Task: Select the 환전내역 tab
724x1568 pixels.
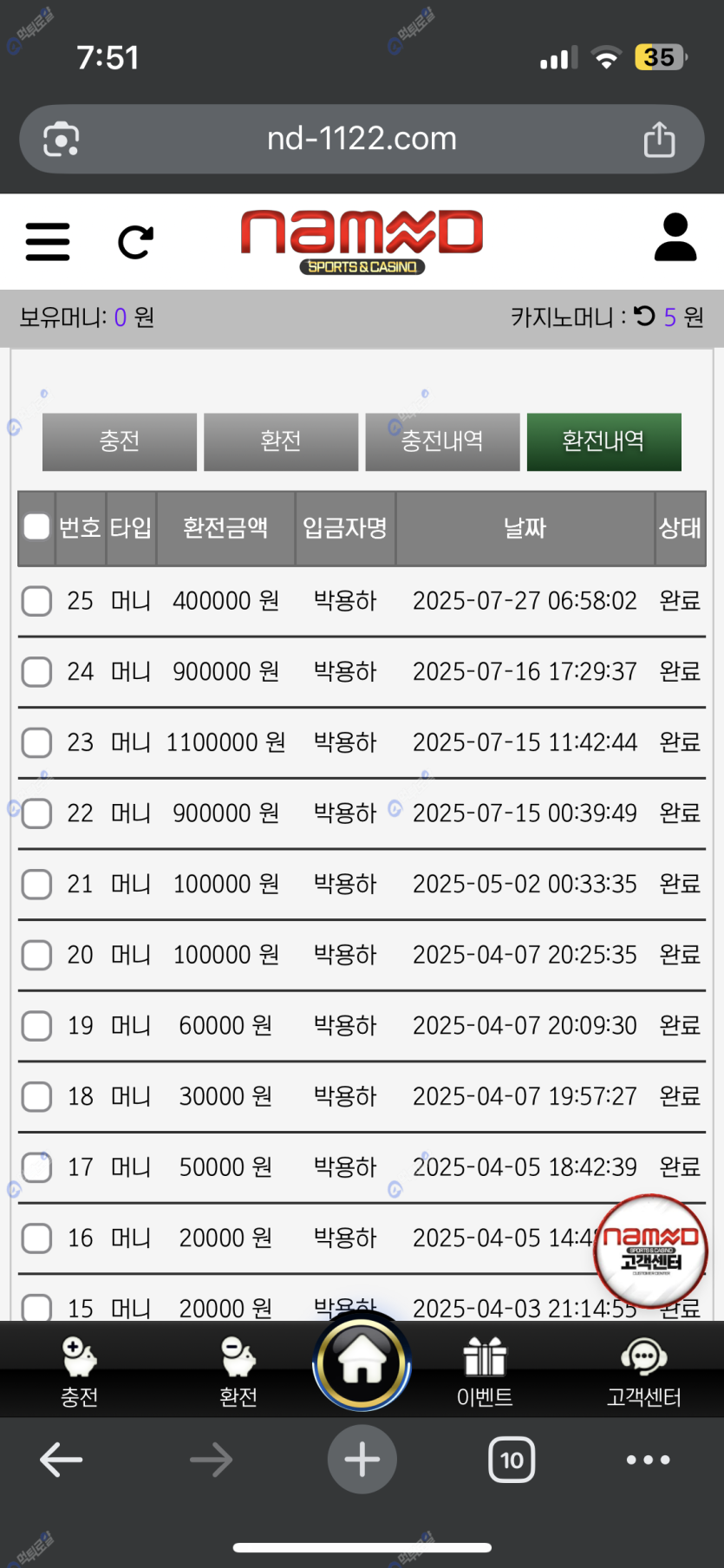Action: click(x=603, y=441)
